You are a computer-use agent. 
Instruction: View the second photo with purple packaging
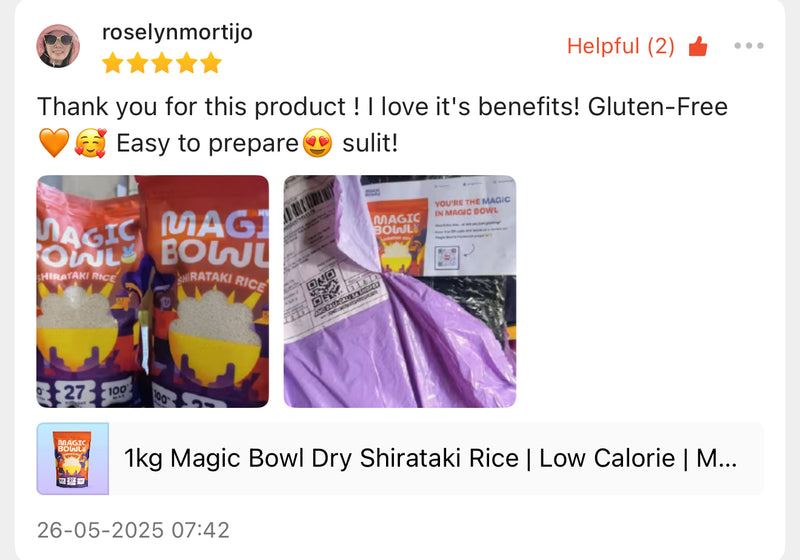click(400, 291)
